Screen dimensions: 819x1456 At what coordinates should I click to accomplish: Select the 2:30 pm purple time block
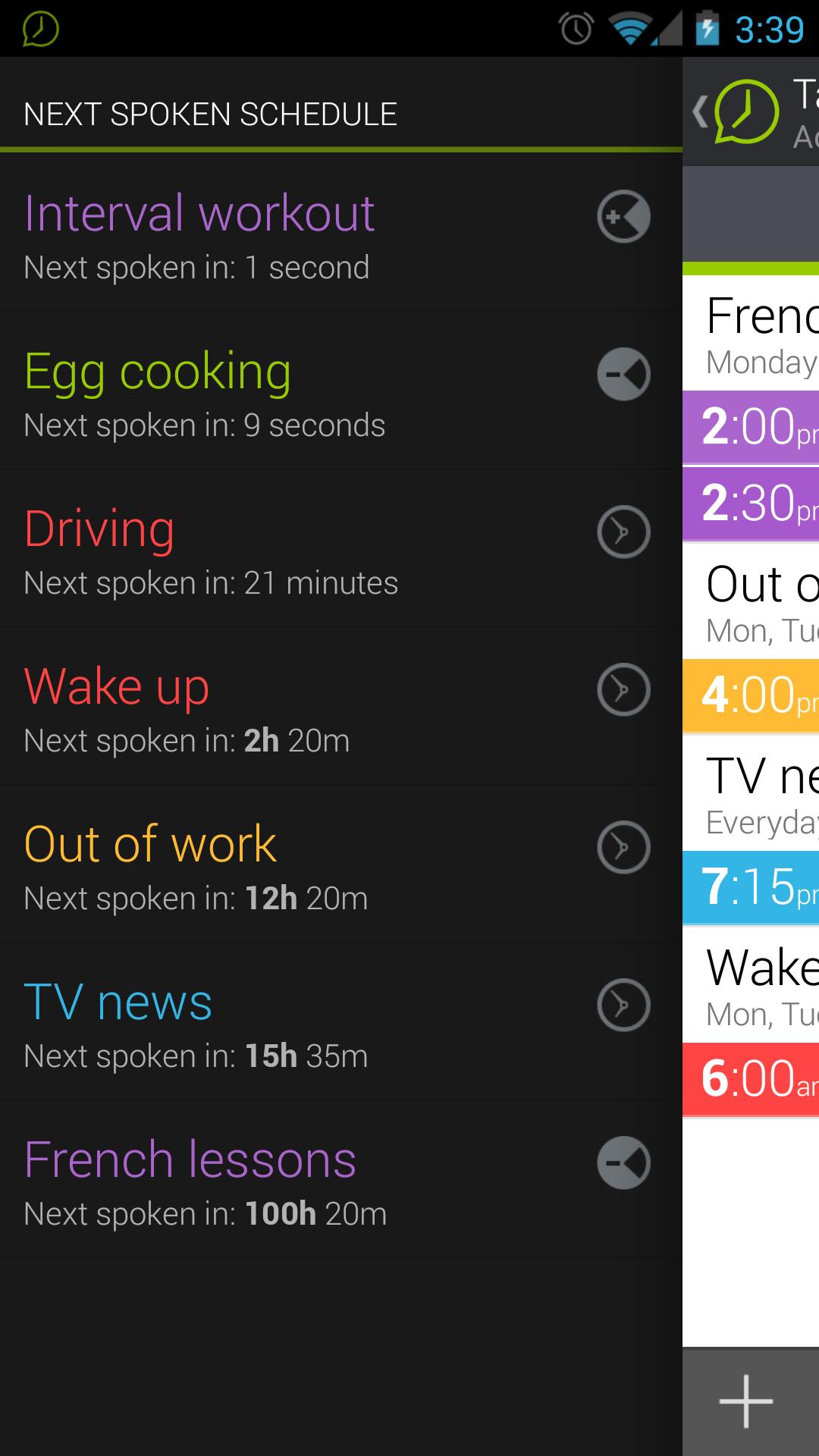click(751, 504)
